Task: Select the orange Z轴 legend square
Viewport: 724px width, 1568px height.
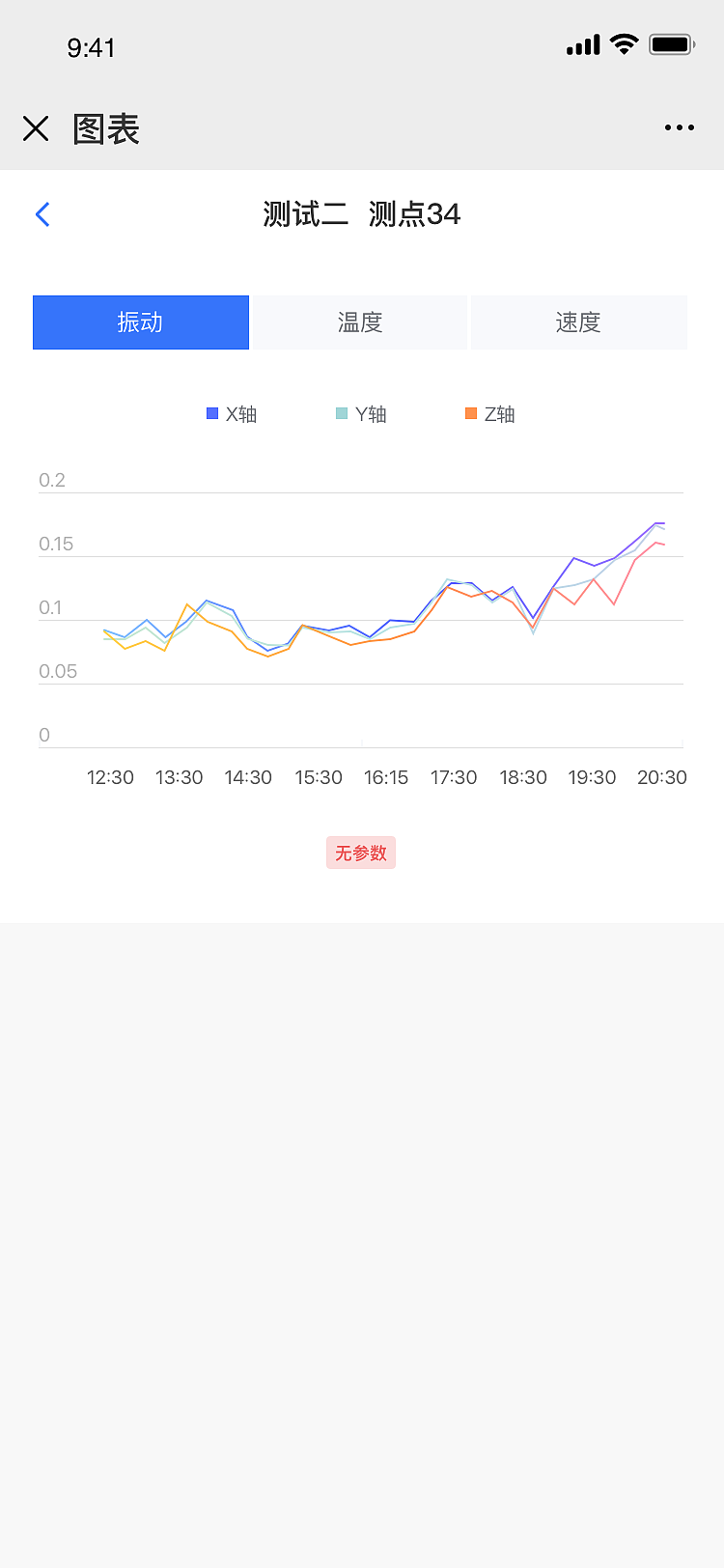Action: tap(473, 412)
